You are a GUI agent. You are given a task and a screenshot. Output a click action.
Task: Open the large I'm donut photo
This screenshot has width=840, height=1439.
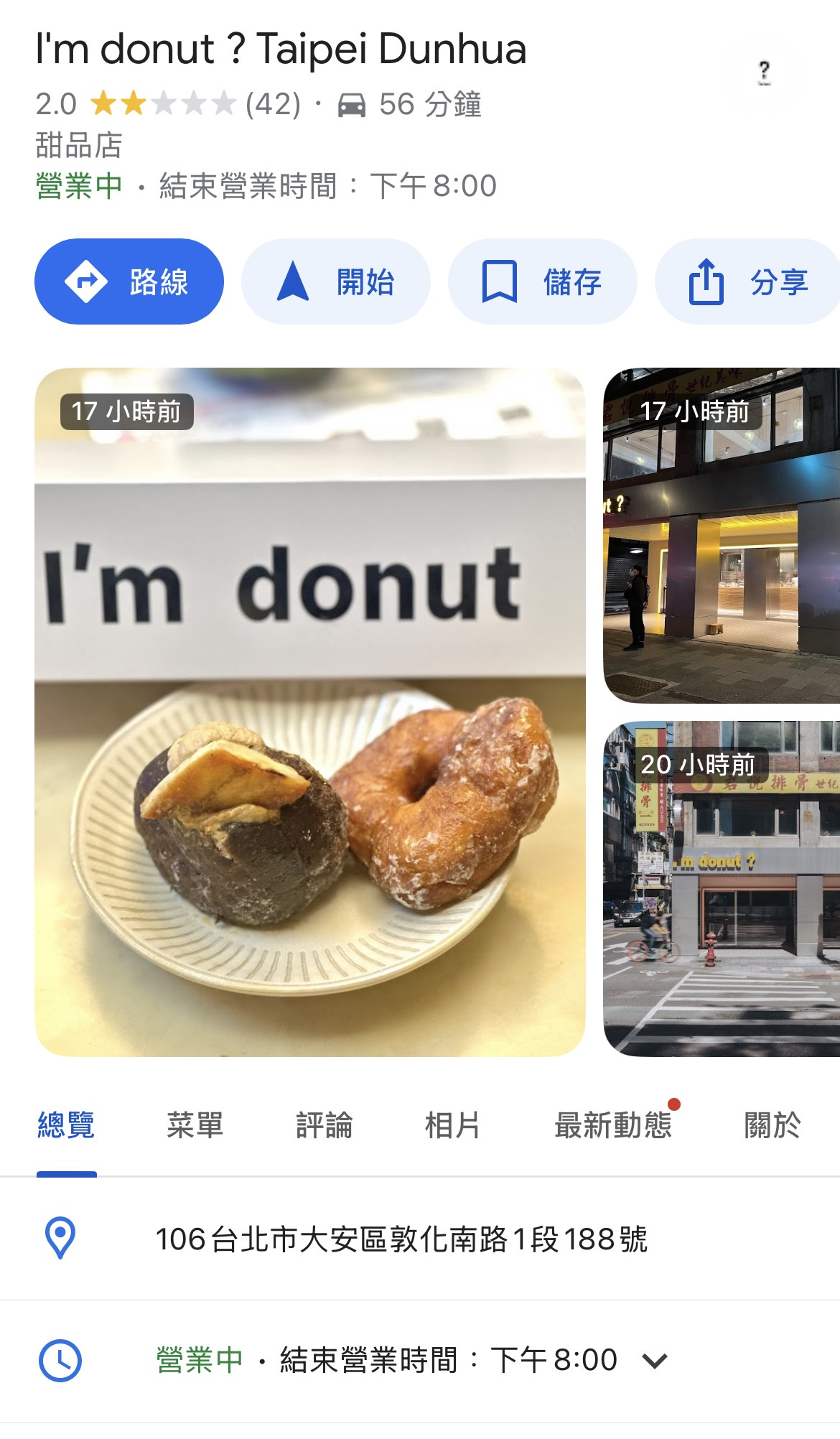310,712
